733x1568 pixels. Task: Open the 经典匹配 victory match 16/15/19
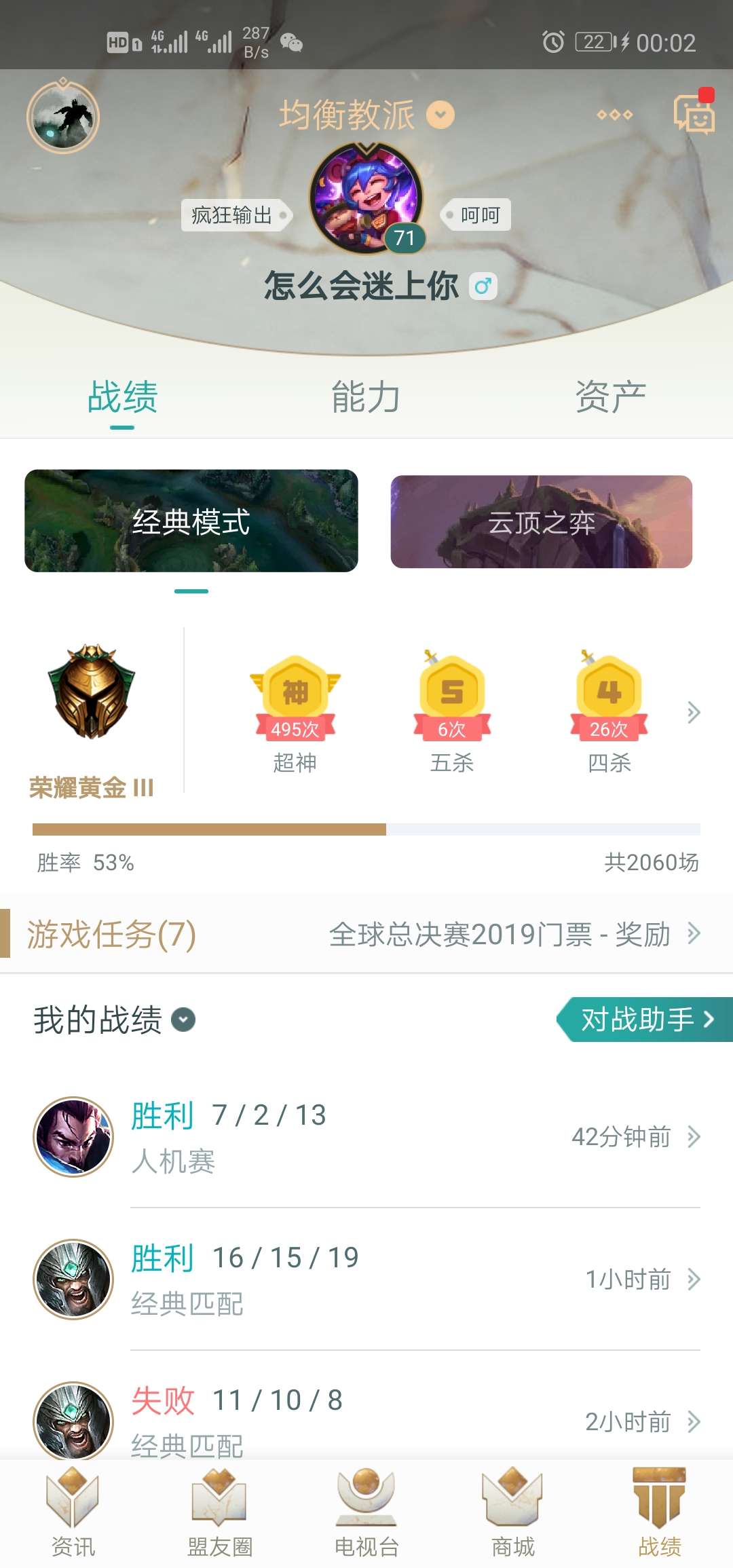366,1280
